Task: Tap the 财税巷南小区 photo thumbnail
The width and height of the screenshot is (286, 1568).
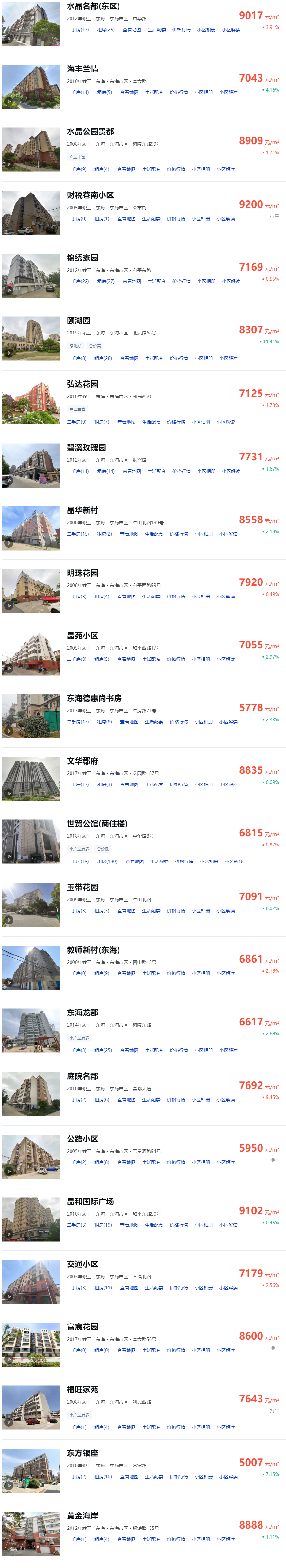Action: 31,213
